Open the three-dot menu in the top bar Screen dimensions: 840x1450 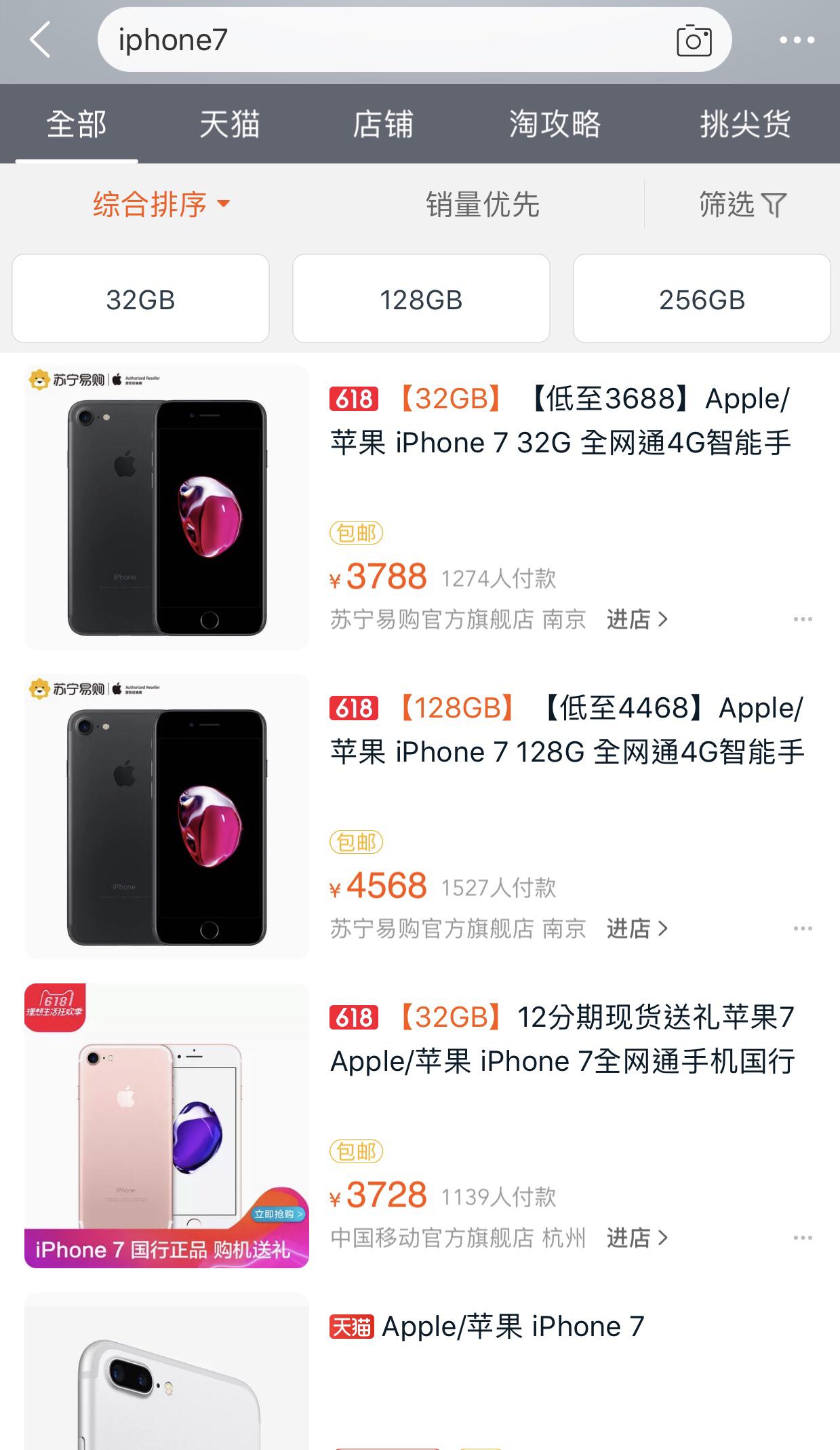797,41
